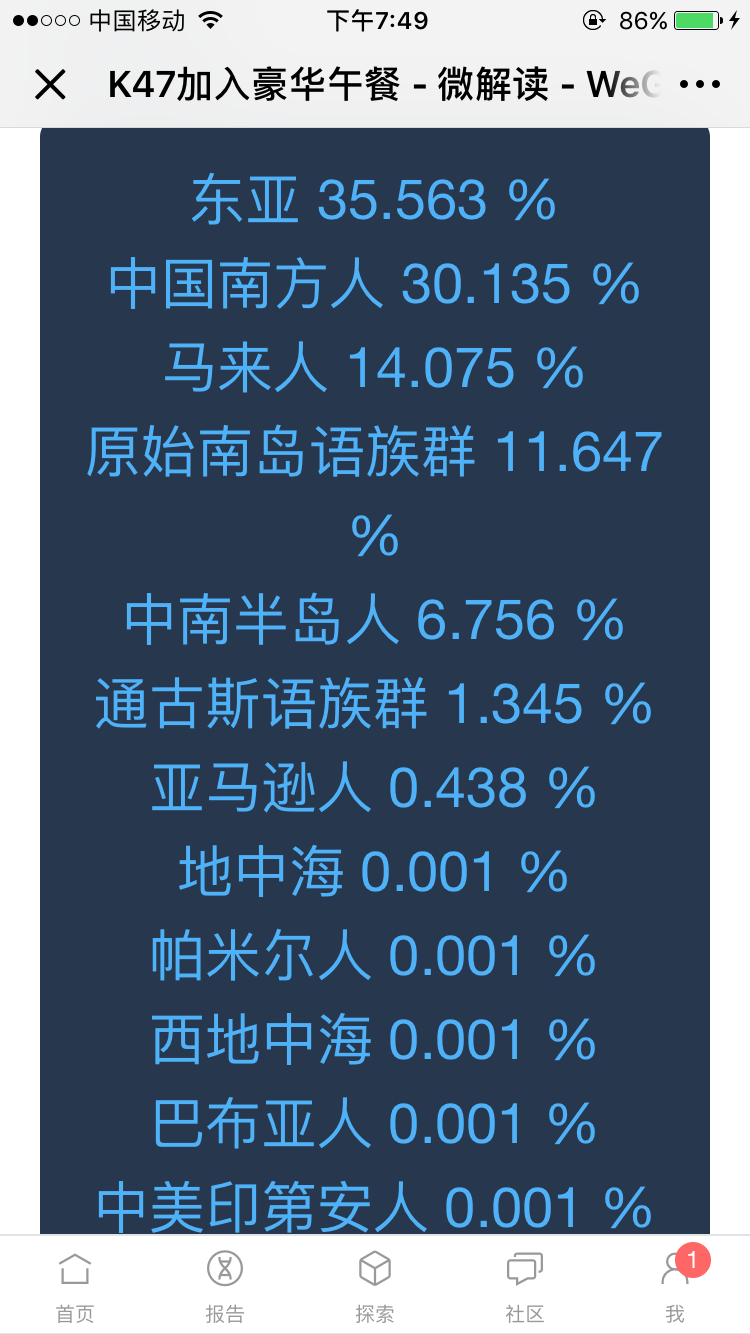Switch to the 首页 home tab

click(75, 1287)
